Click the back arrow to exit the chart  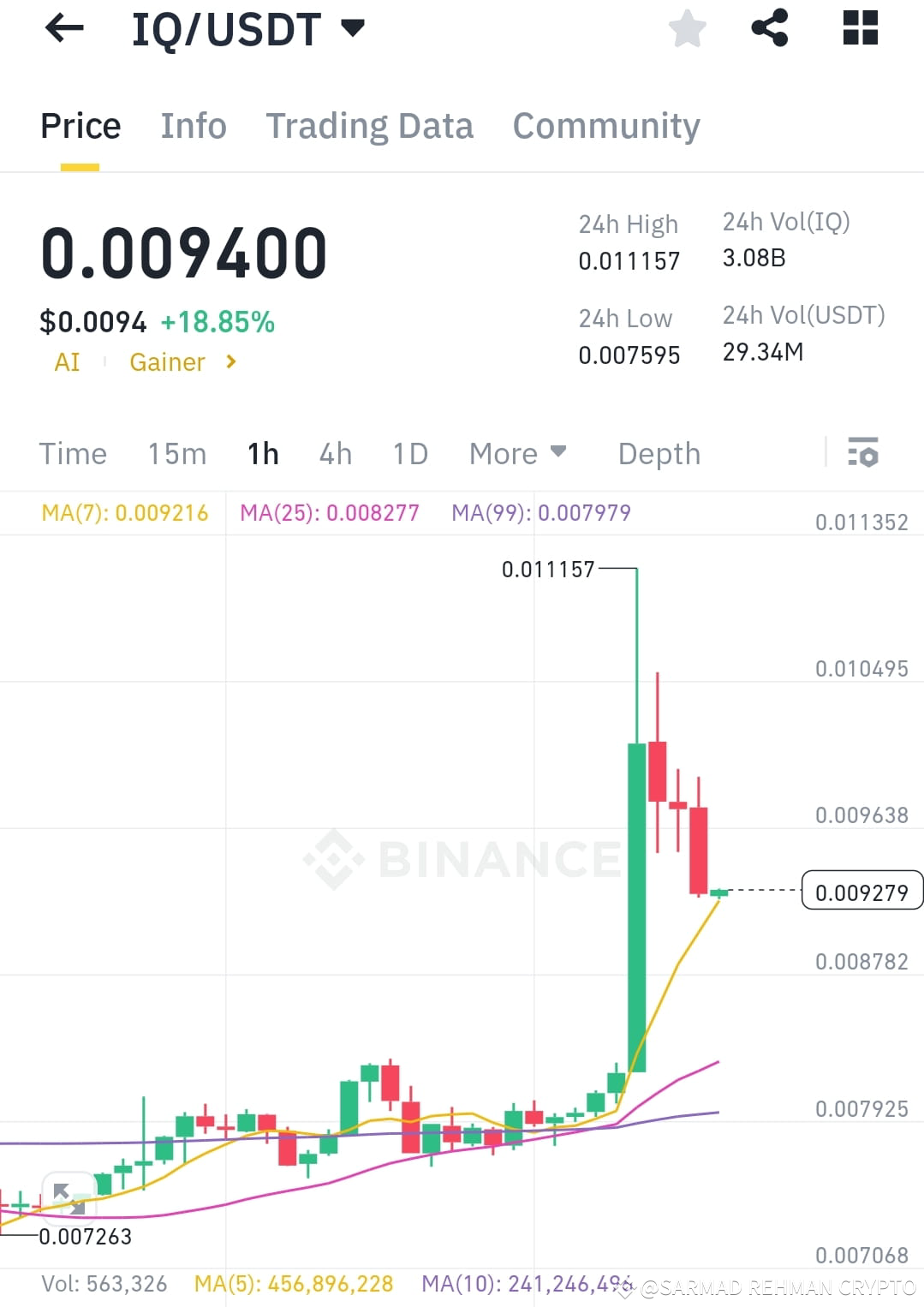[64, 28]
